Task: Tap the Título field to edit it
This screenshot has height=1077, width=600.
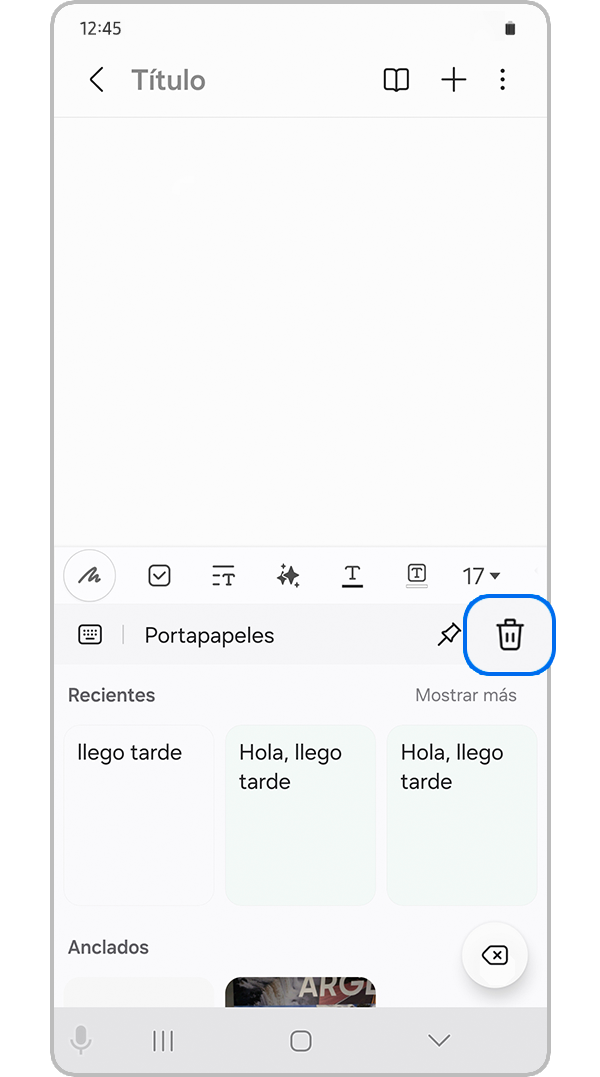Action: tap(169, 80)
